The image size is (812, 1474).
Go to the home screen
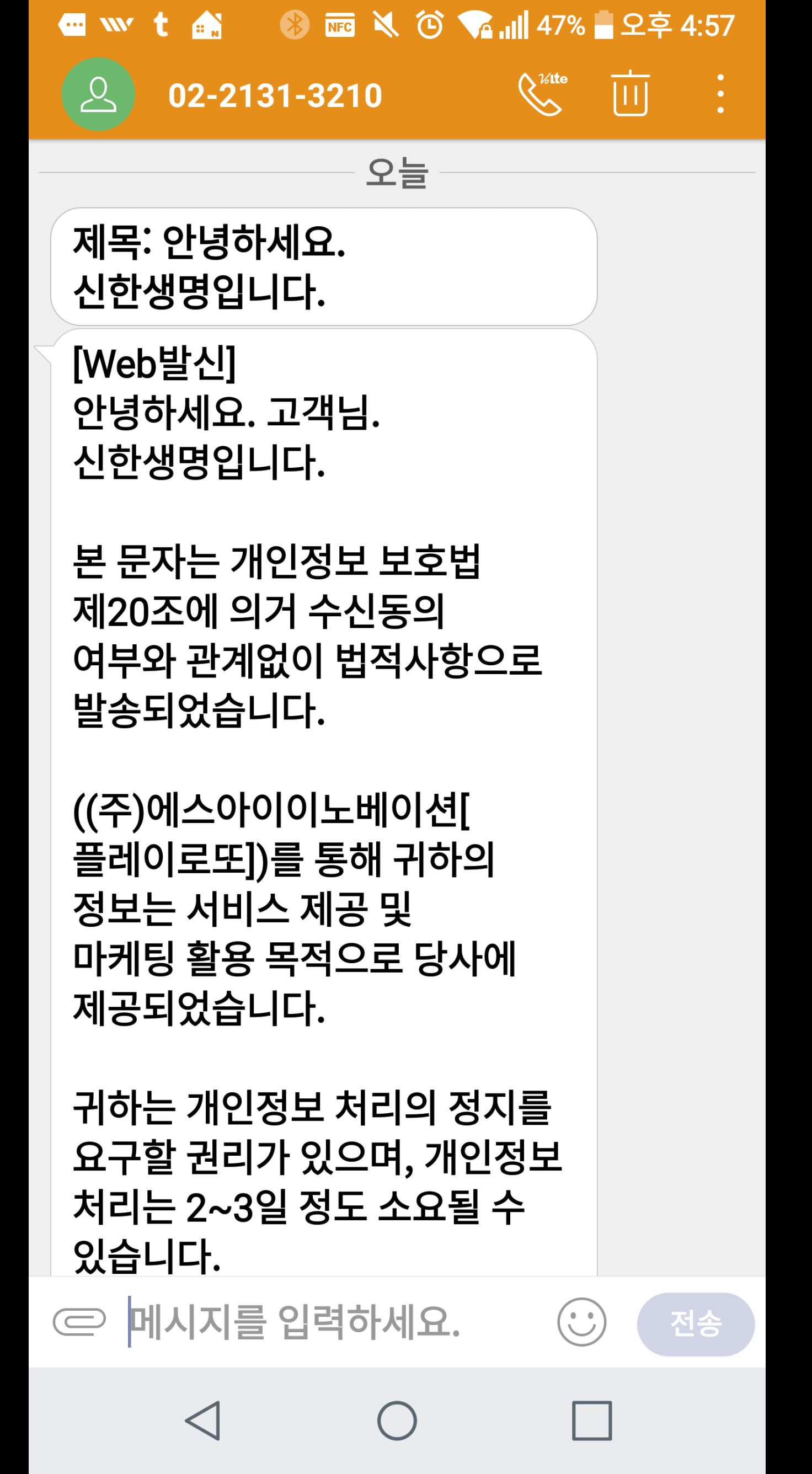397,1419
